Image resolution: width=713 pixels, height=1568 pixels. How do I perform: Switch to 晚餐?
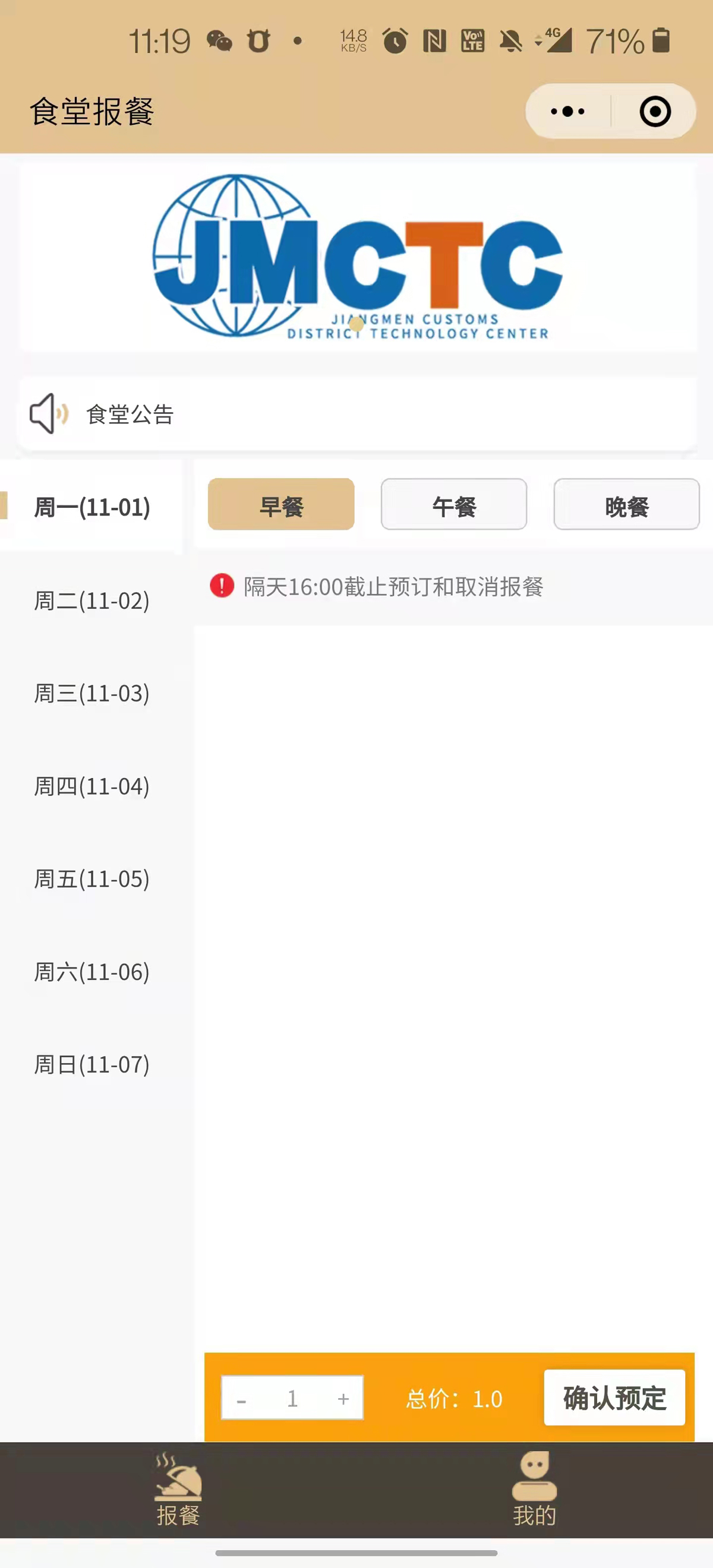(x=626, y=504)
